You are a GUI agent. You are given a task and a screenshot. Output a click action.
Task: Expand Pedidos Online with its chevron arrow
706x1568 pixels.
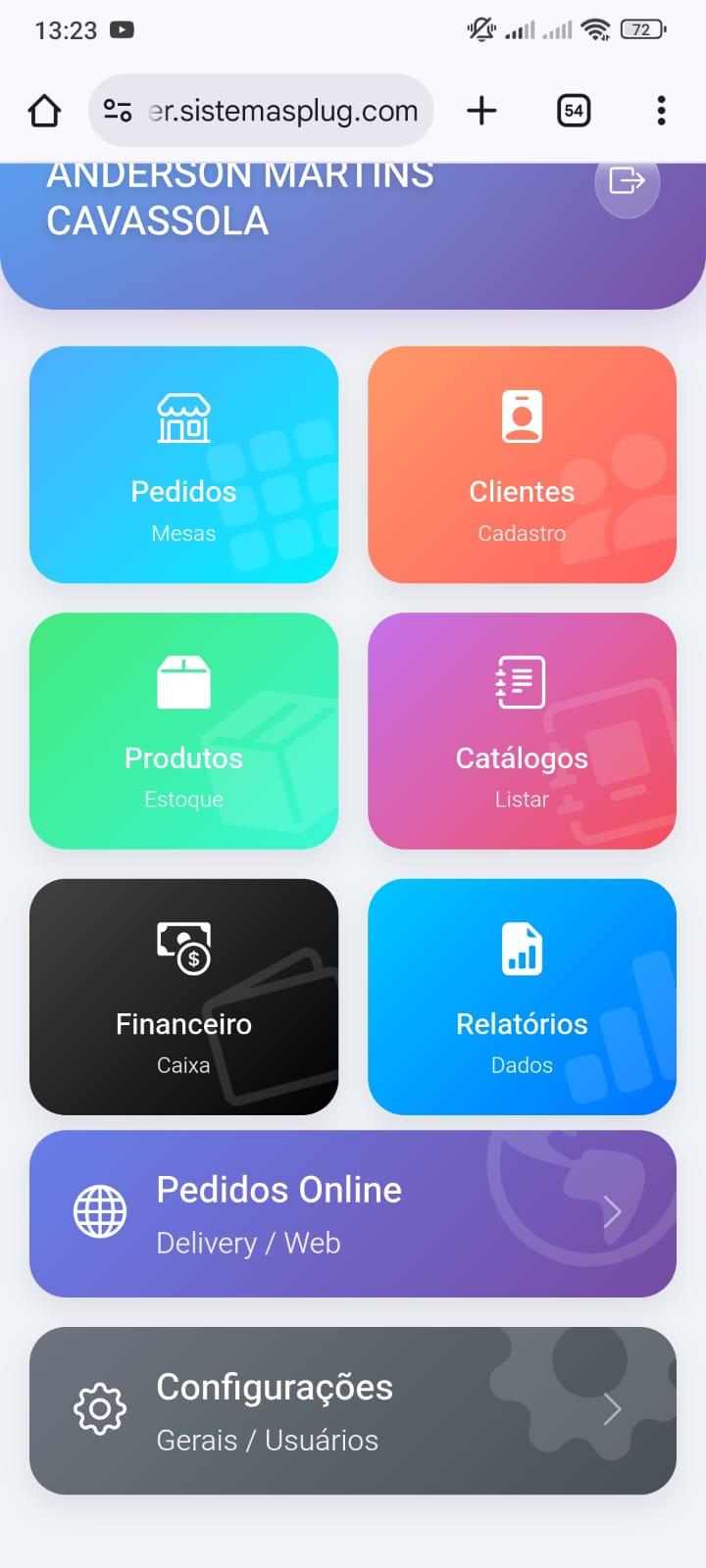pos(613,1213)
